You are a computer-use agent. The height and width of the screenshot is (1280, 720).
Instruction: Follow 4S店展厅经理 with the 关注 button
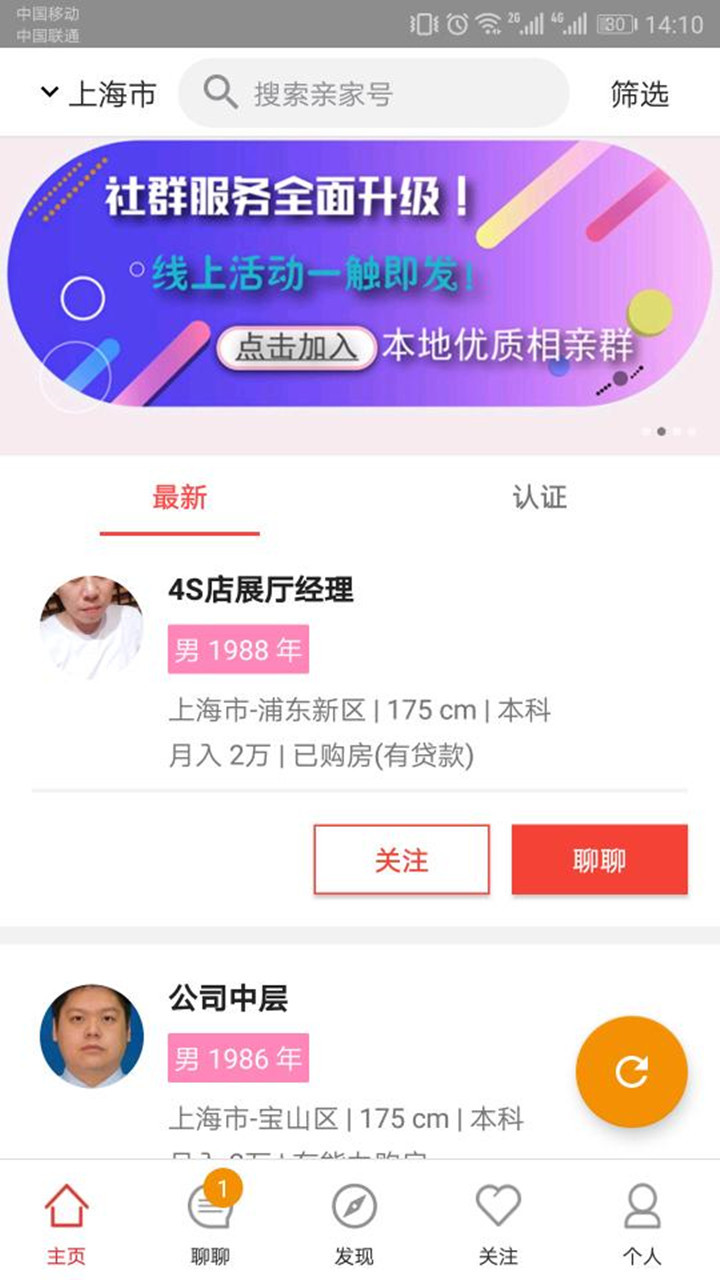pyautogui.click(x=401, y=860)
